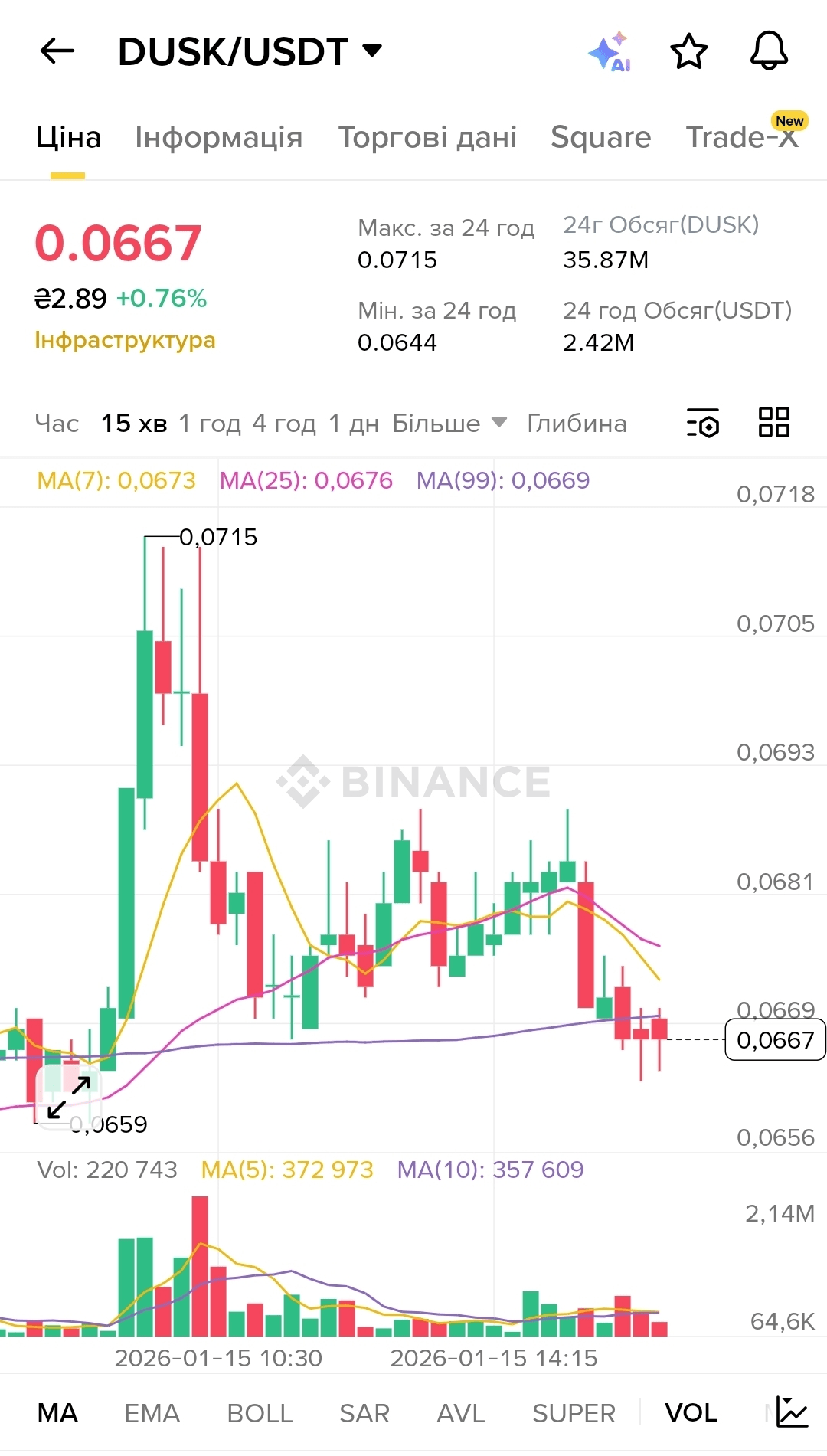
Task: Select the 4 год timeframe
Action: (x=283, y=424)
